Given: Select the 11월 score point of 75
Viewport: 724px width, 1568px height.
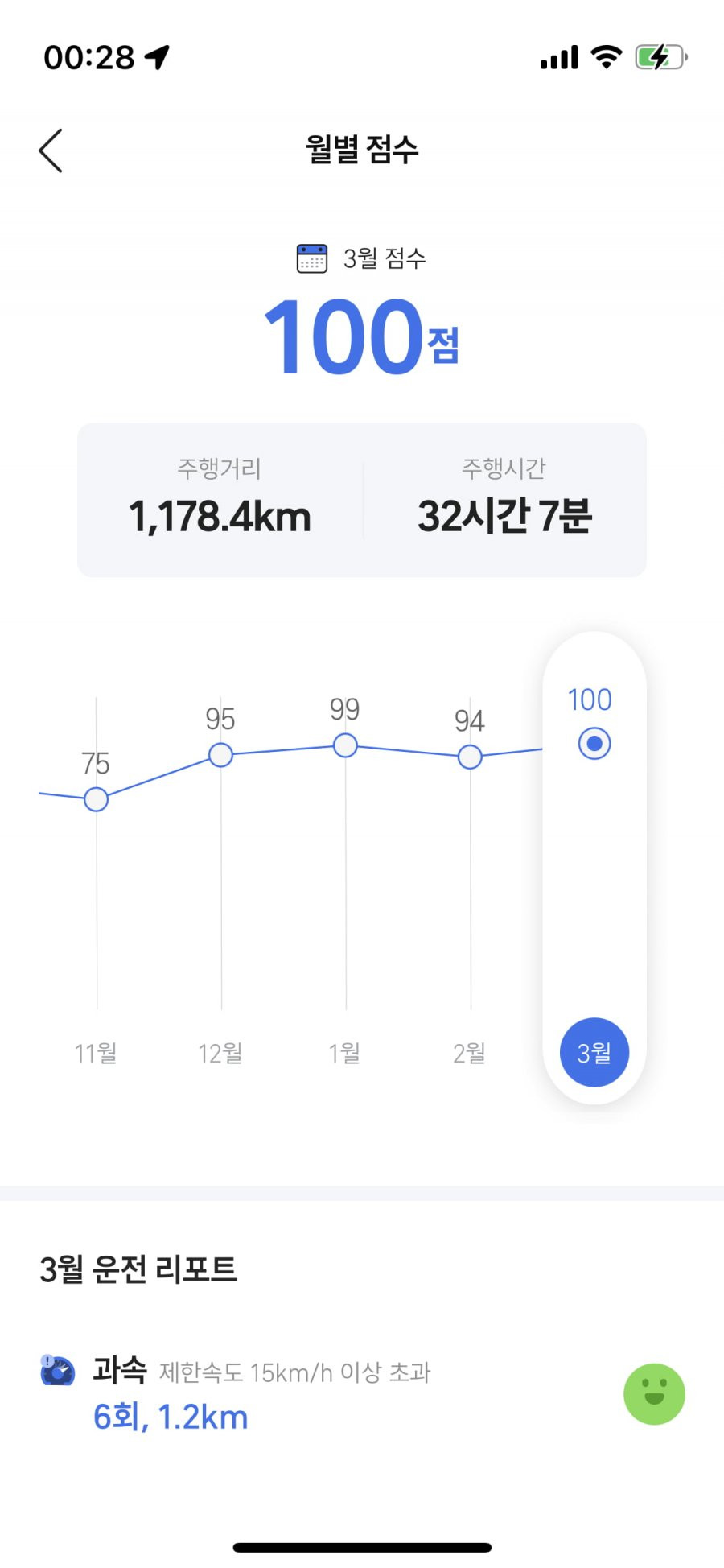Looking at the screenshot, I should pyautogui.click(x=97, y=799).
